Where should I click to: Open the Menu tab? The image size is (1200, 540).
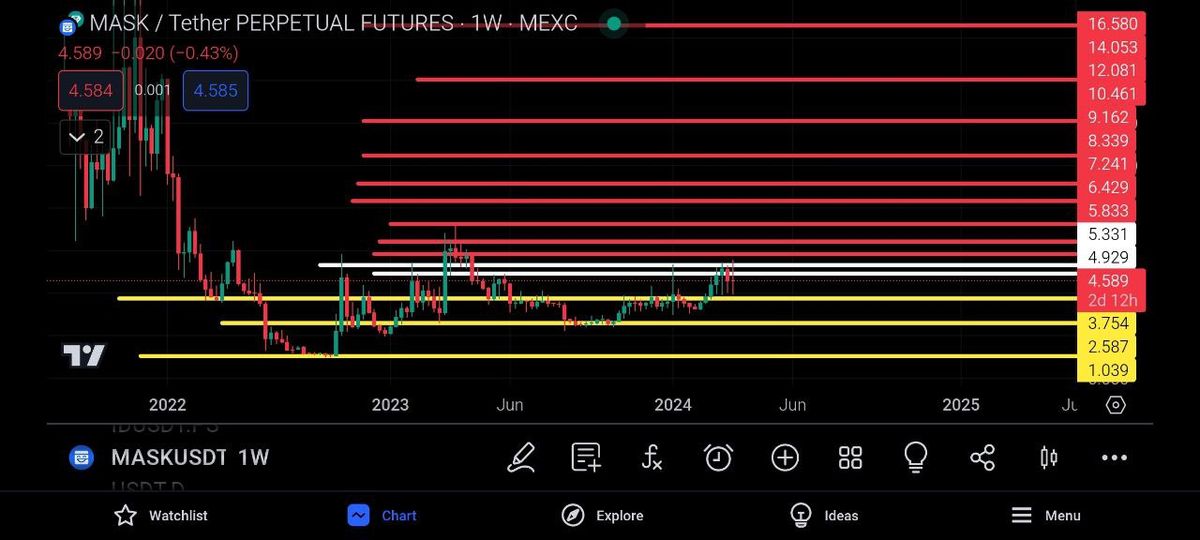point(1046,515)
